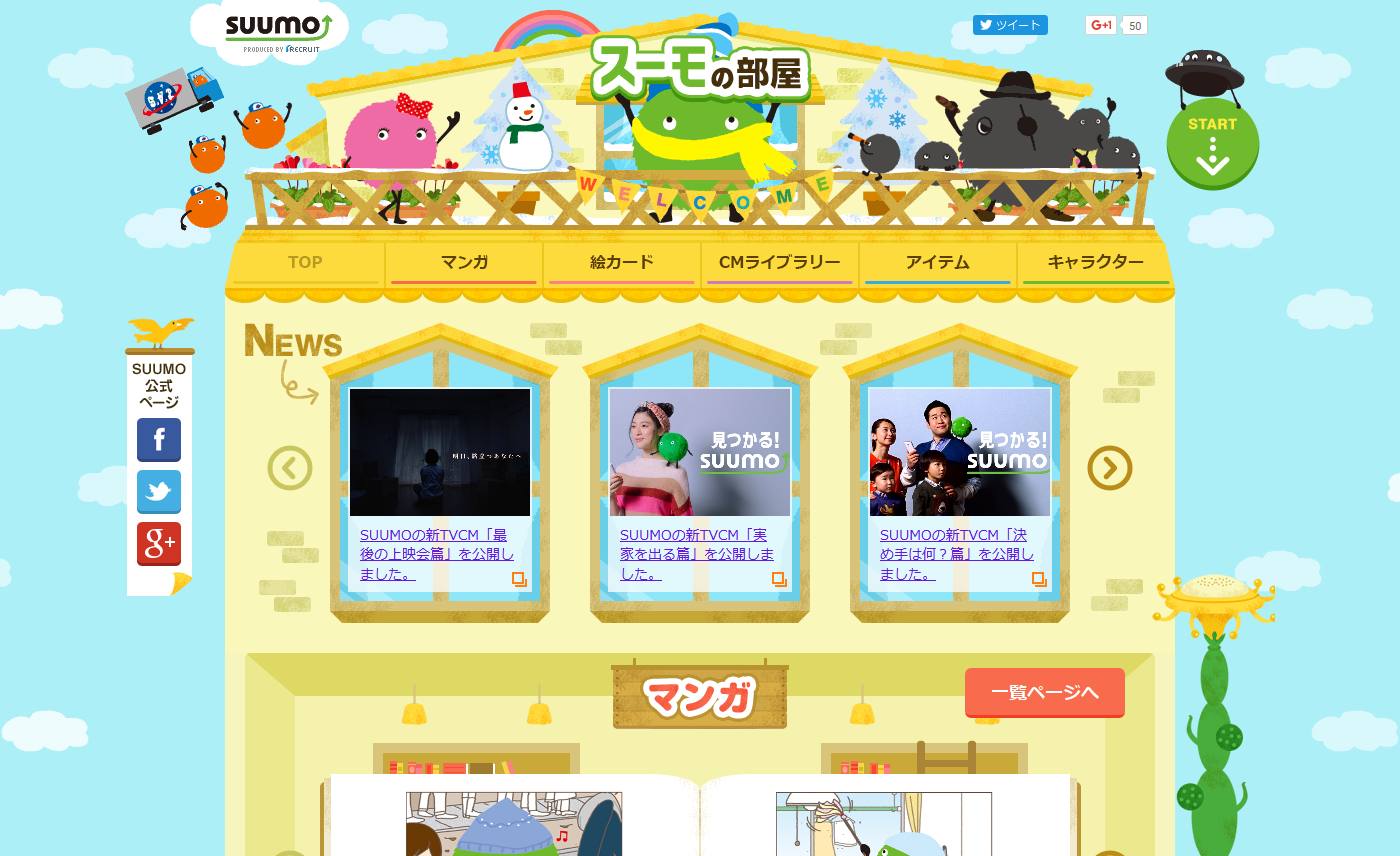1400x856 pixels.
Task: Open the アイテム tab
Action: click(x=937, y=262)
